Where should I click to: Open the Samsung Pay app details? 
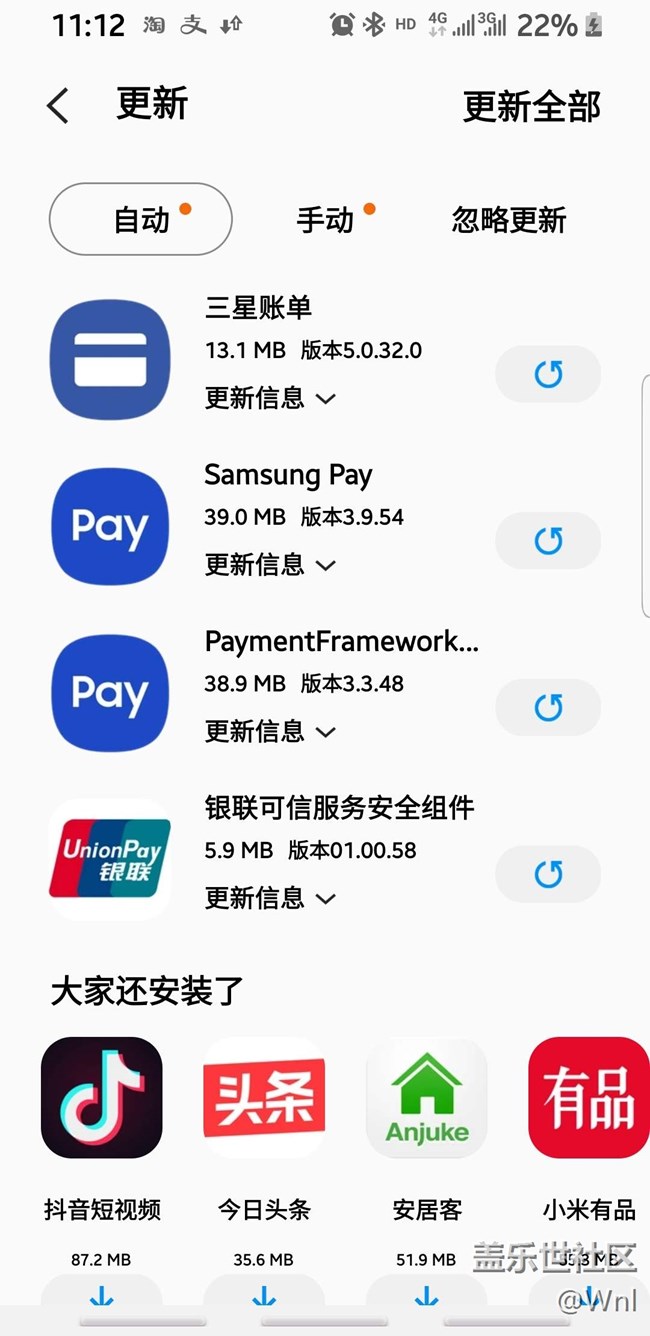coord(110,526)
